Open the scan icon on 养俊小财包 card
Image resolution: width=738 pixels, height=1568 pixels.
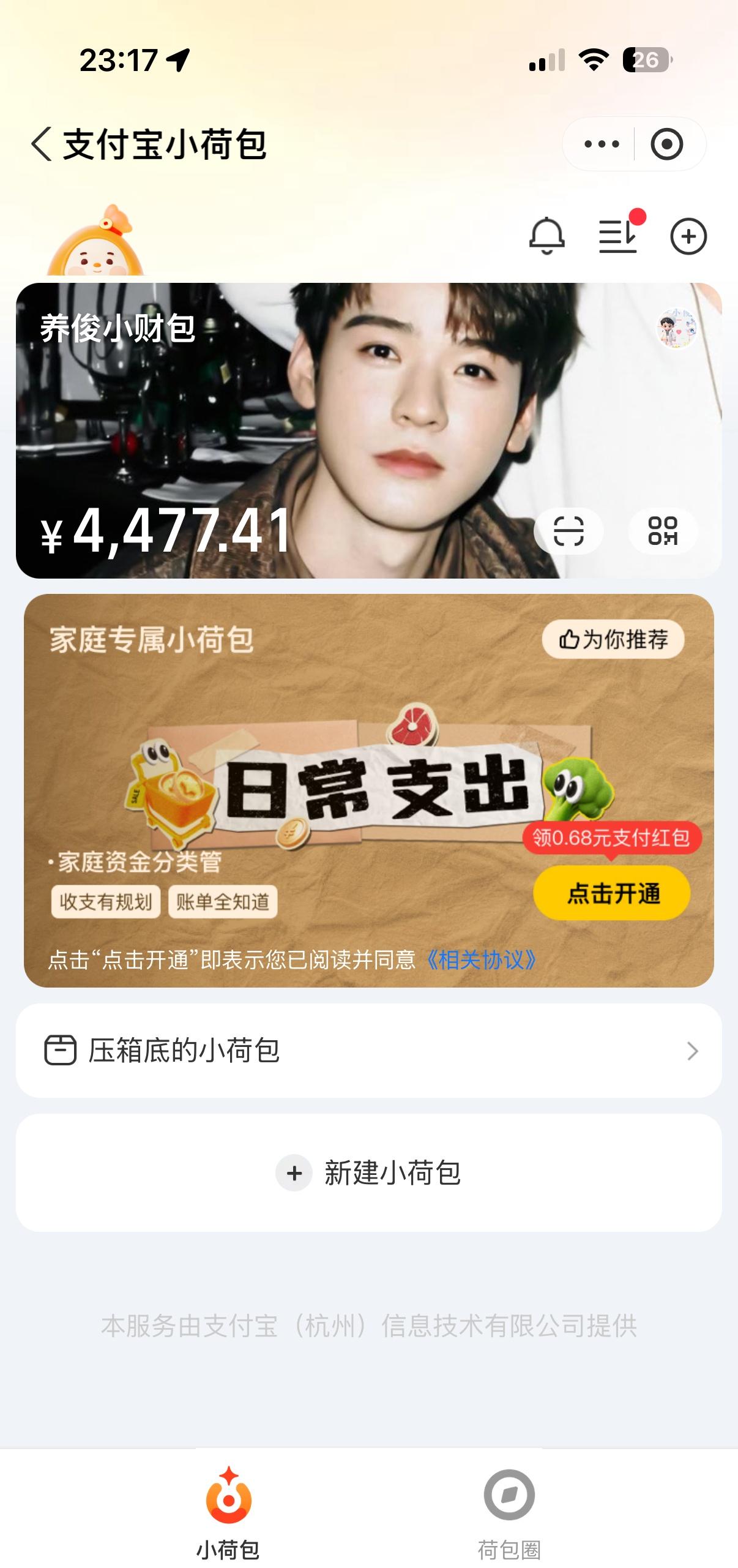pos(568,531)
